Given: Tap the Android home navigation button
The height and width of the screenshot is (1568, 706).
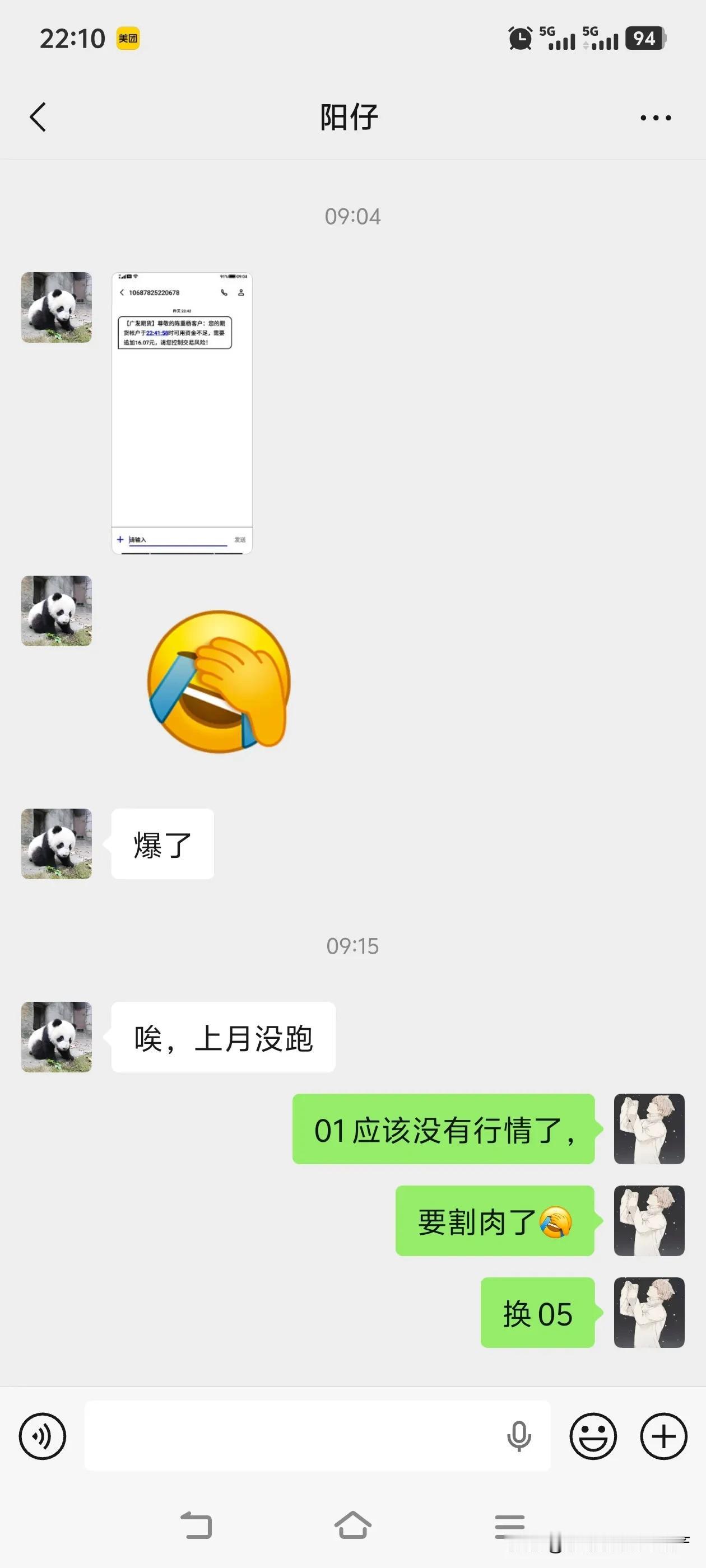Looking at the screenshot, I should point(352,1527).
